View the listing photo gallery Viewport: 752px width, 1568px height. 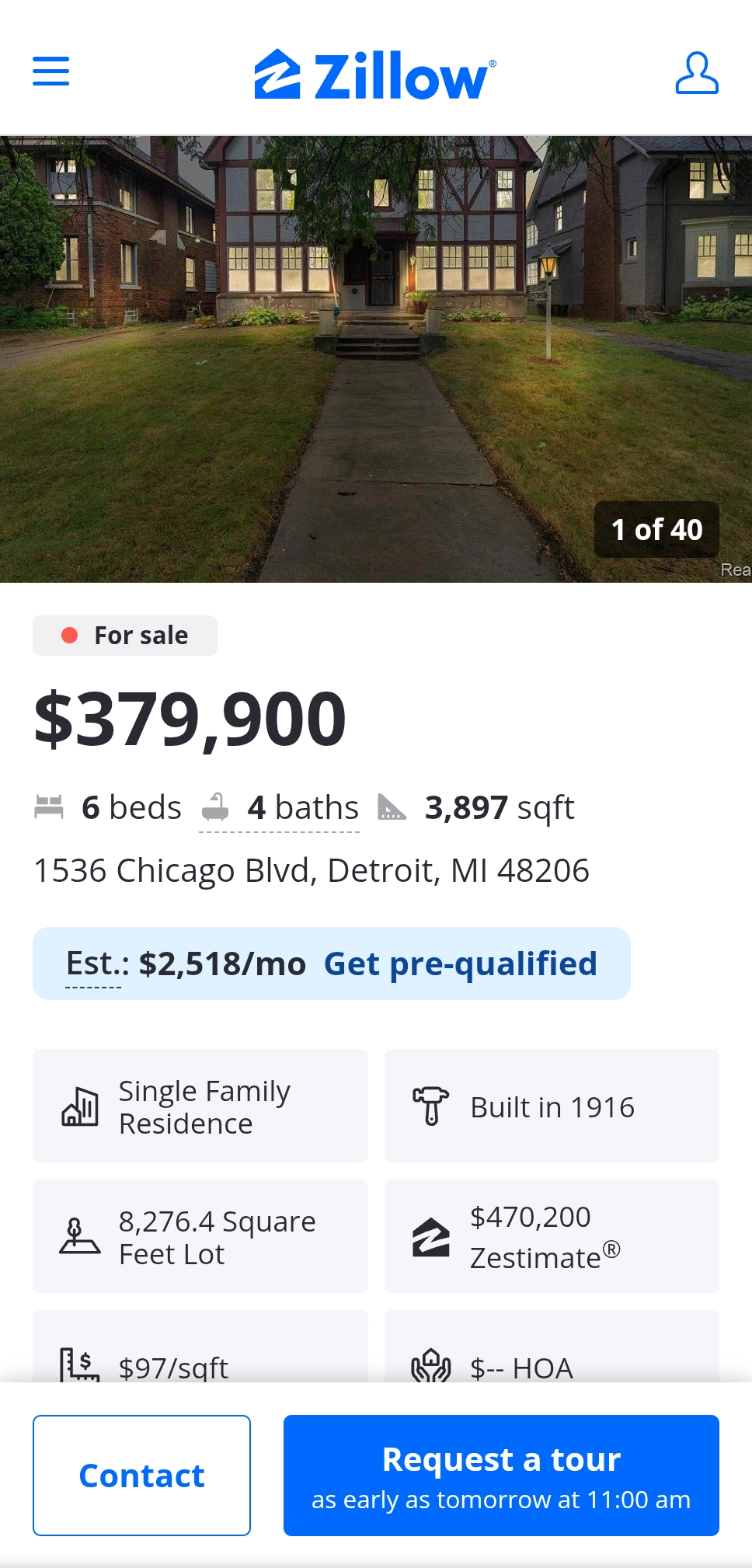tap(376, 359)
